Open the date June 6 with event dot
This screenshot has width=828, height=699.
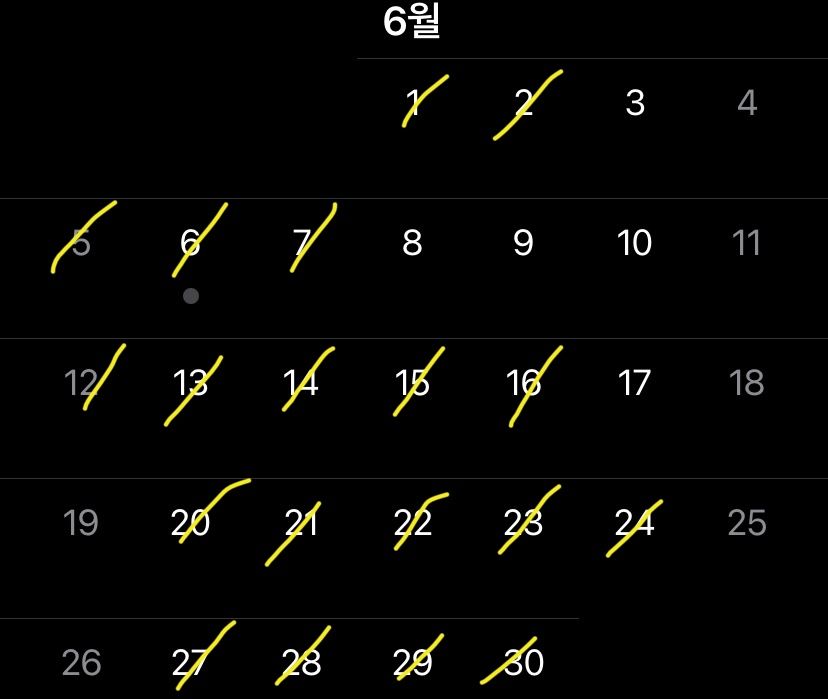190,243
